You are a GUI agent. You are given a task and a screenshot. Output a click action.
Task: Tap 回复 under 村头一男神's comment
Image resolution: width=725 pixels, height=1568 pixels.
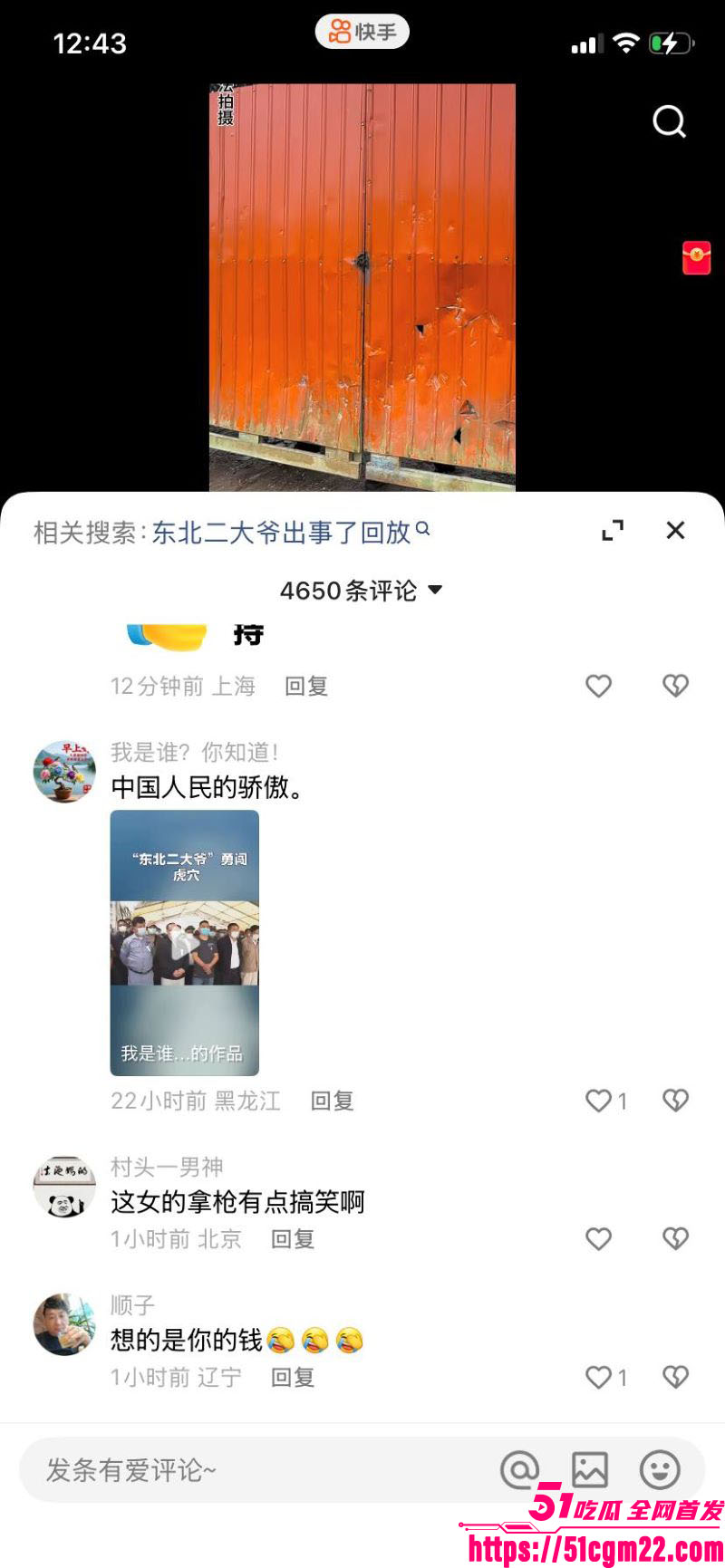click(292, 1240)
